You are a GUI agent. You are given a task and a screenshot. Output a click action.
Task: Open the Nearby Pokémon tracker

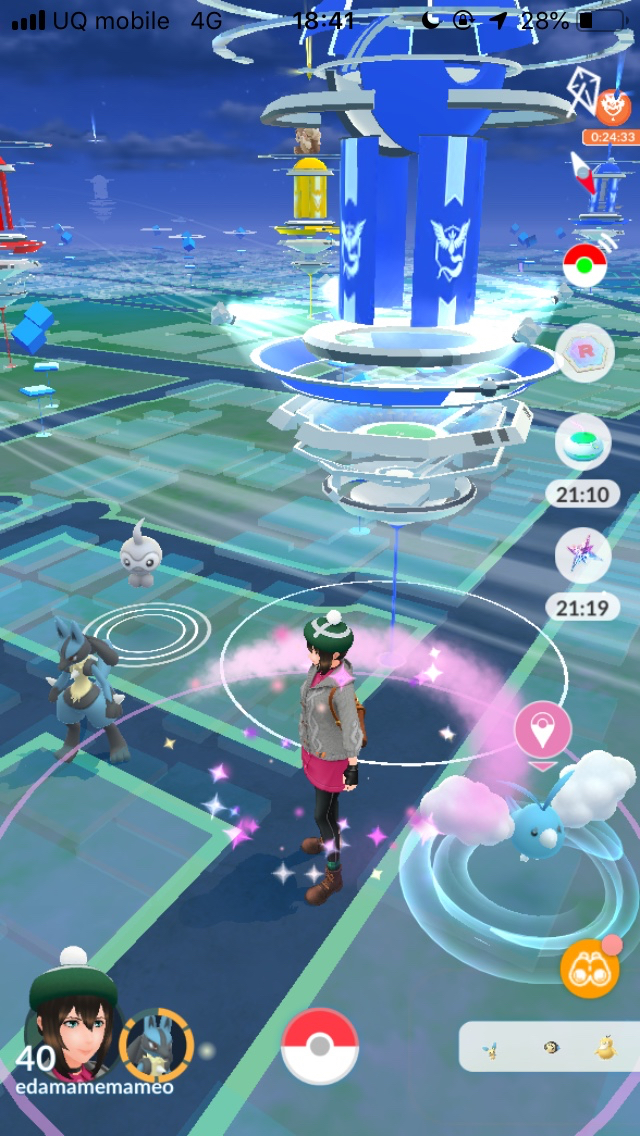(548, 1047)
